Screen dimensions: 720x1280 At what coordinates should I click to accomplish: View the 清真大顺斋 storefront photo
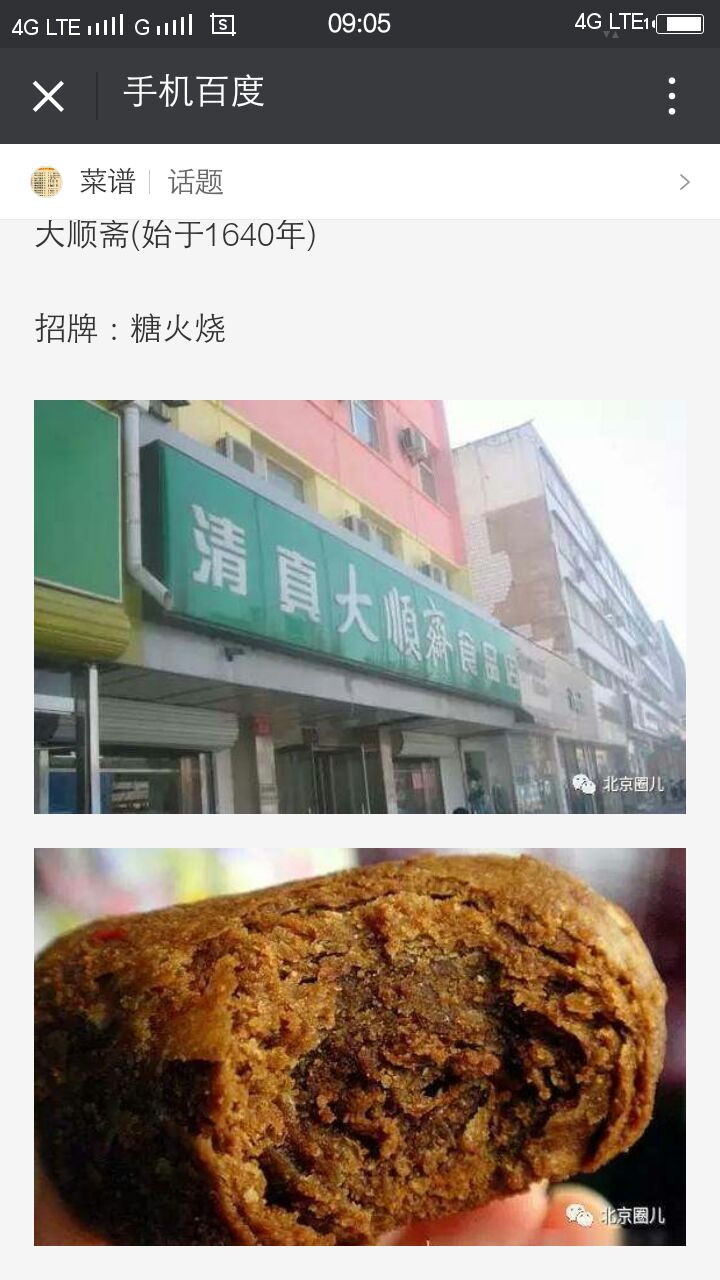pos(360,607)
